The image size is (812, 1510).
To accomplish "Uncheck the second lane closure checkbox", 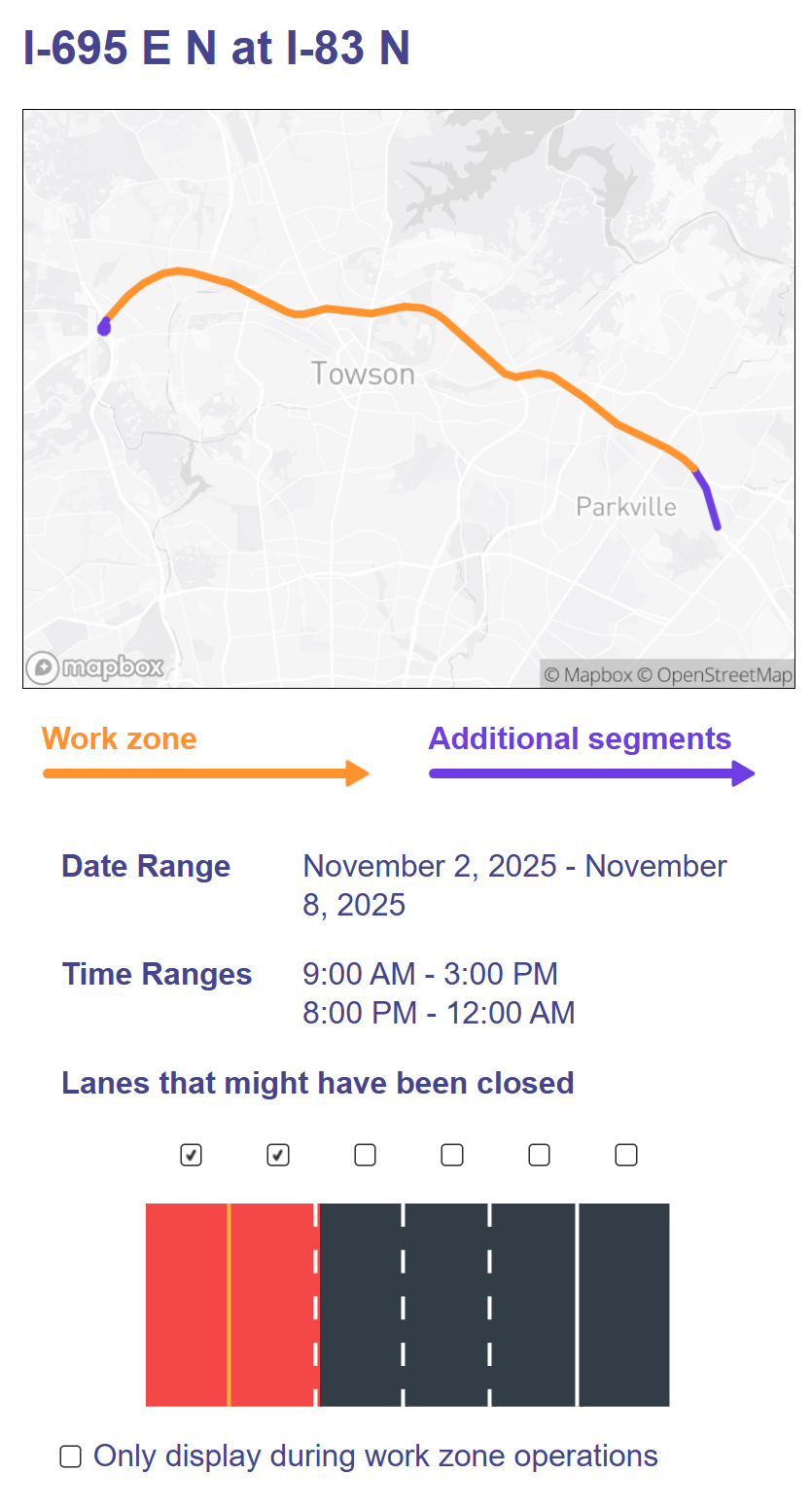I will [278, 1155].
